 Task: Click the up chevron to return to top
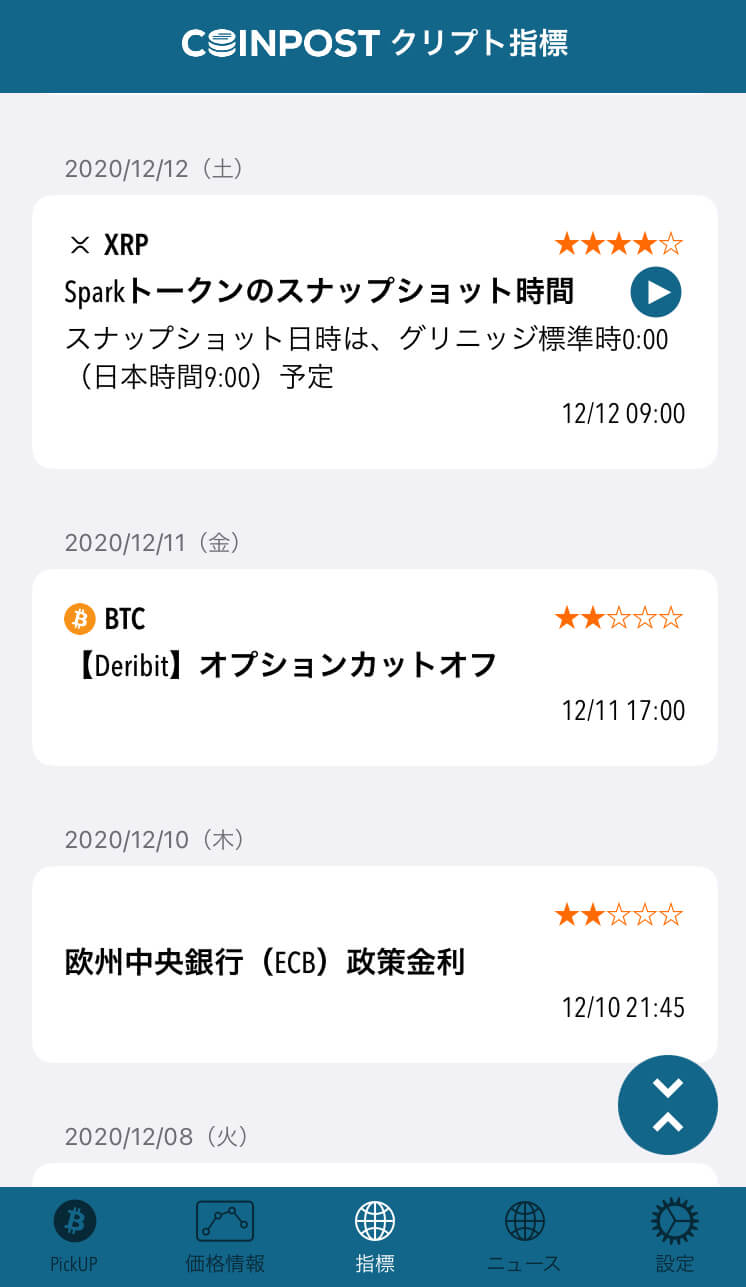pyautogui.click(x=668, y=1122)
